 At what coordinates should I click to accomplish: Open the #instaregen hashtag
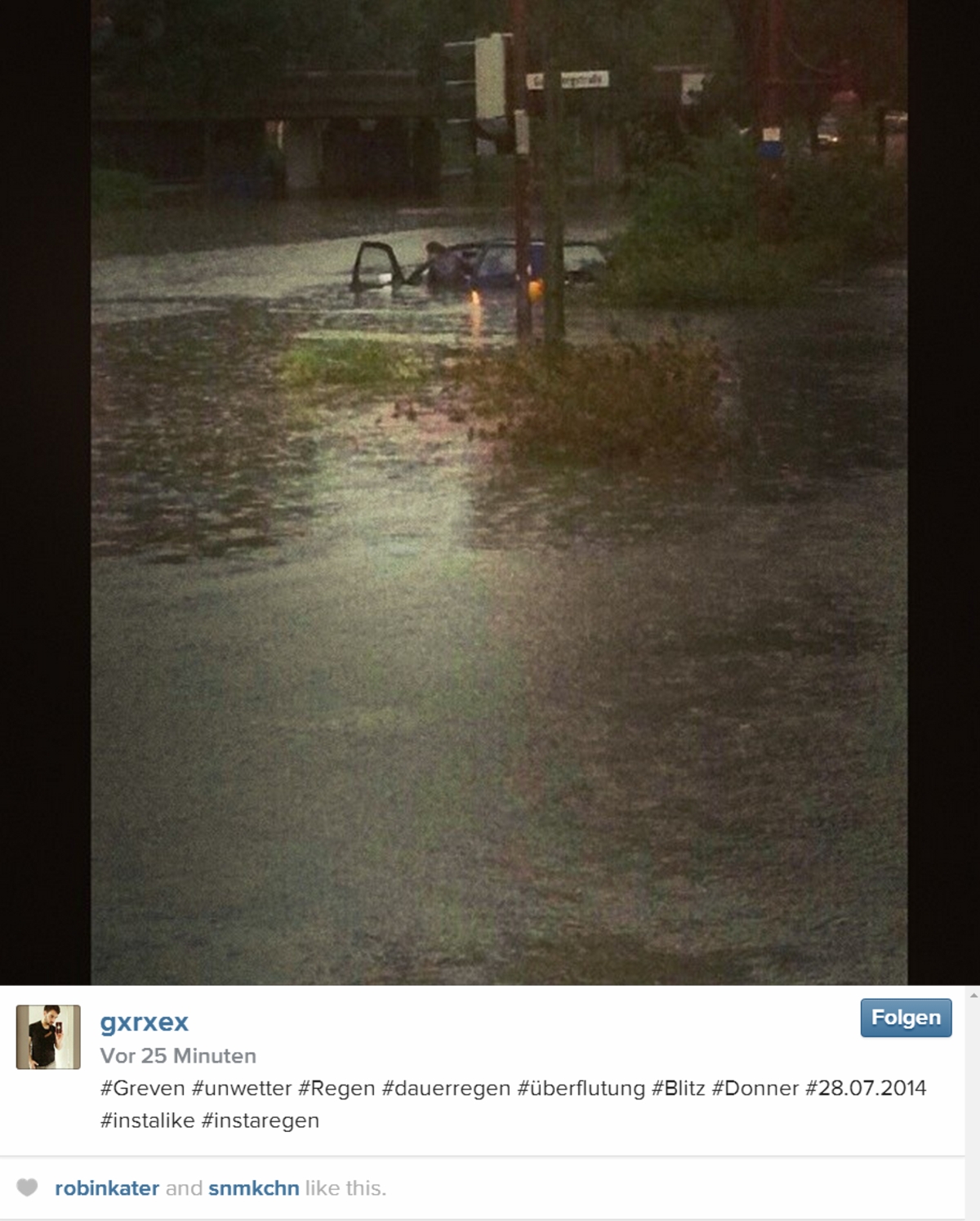[x=260, y=1121]
